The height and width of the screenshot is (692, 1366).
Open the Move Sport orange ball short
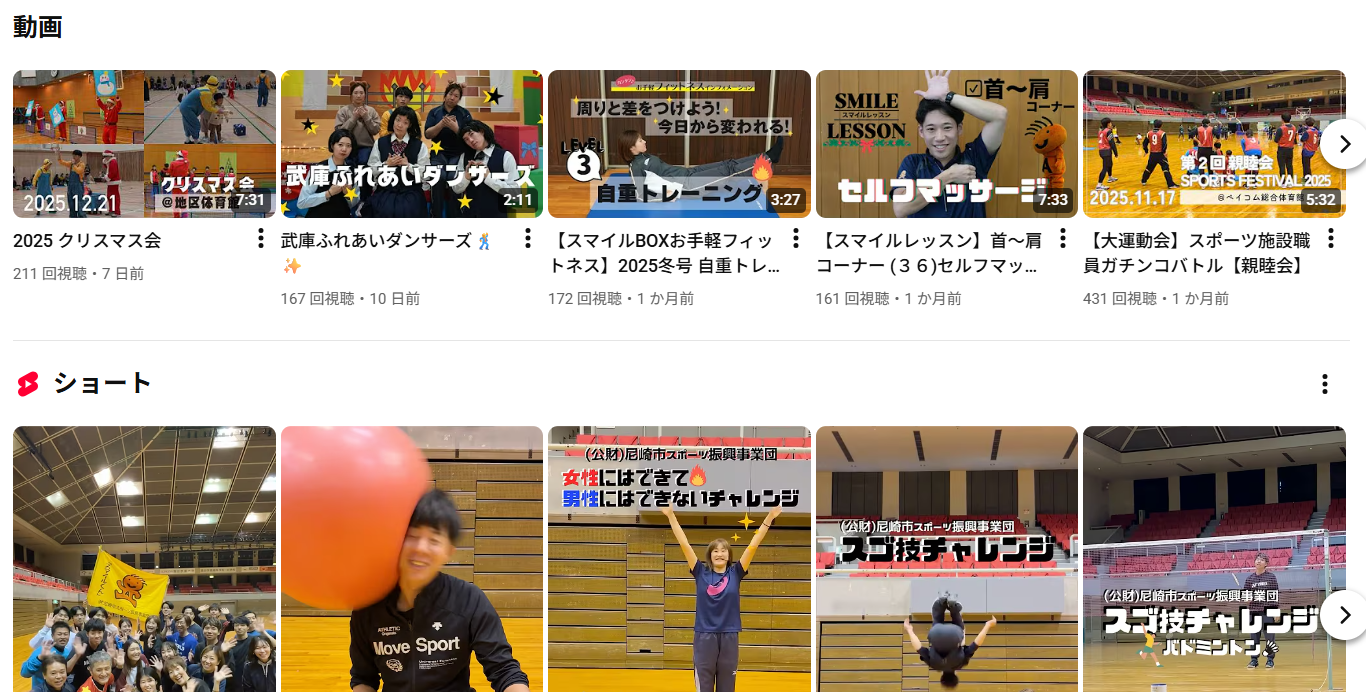411,560
